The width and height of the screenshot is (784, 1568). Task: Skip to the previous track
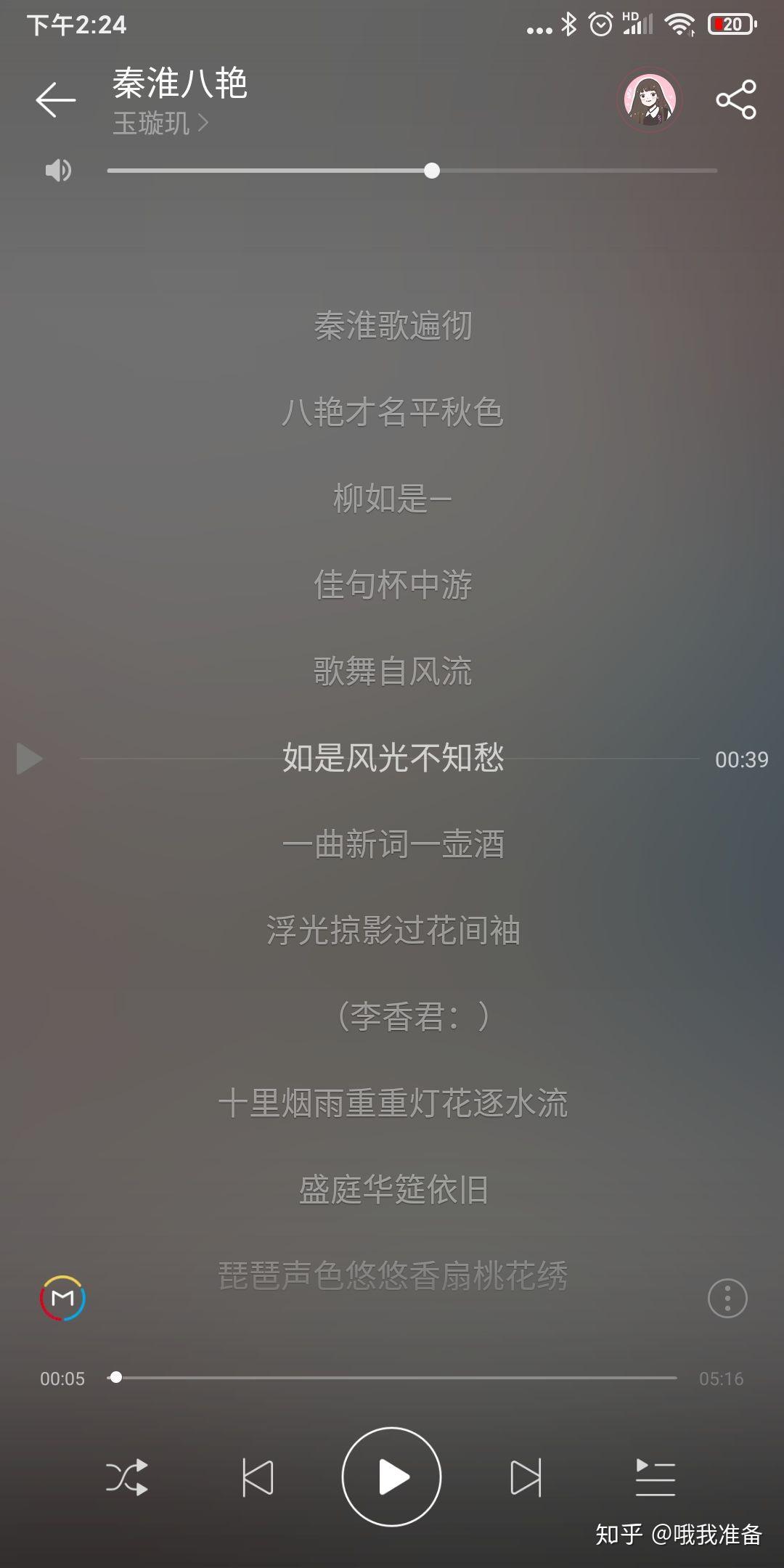[x=258, y=1477]
